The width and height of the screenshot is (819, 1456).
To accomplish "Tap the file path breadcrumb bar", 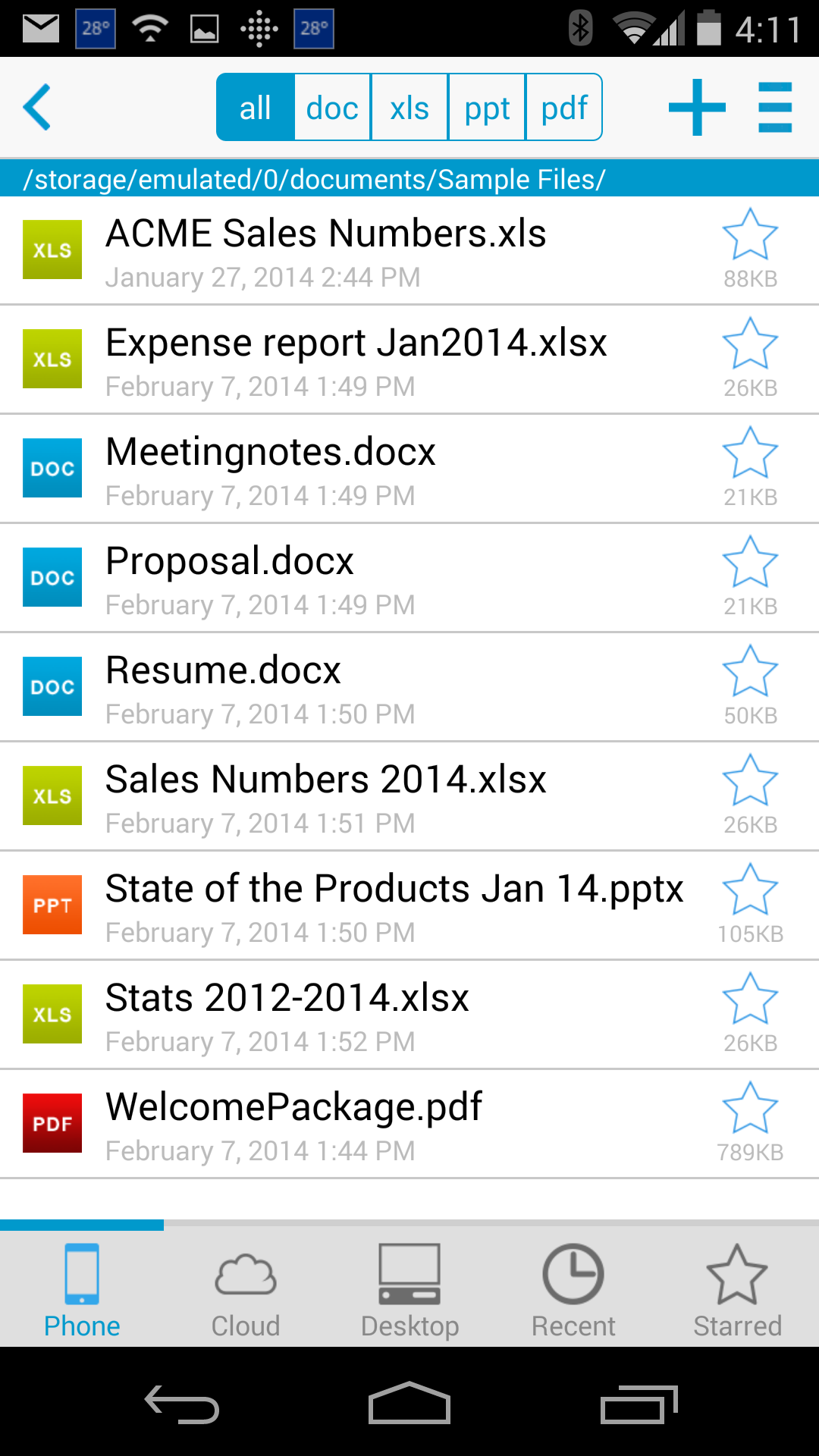I will (313, 179).
